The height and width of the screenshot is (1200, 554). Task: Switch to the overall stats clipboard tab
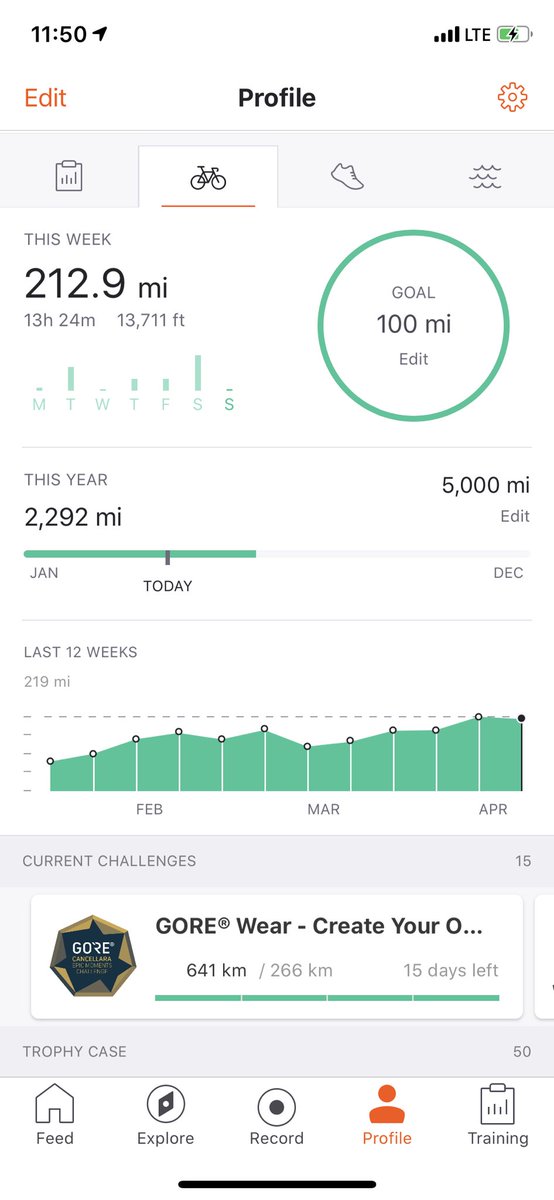68,177
